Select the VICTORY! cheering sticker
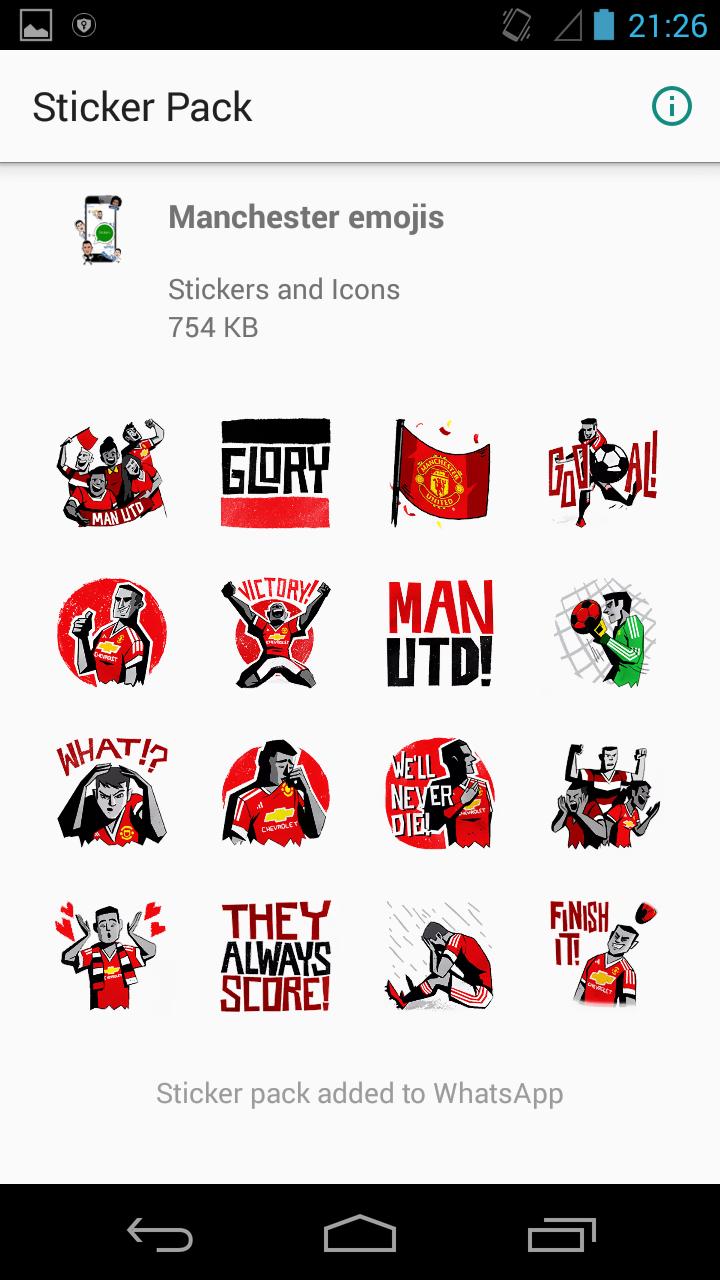The image size is (720, 1280). pyautogui.click(x=275, y=632)
